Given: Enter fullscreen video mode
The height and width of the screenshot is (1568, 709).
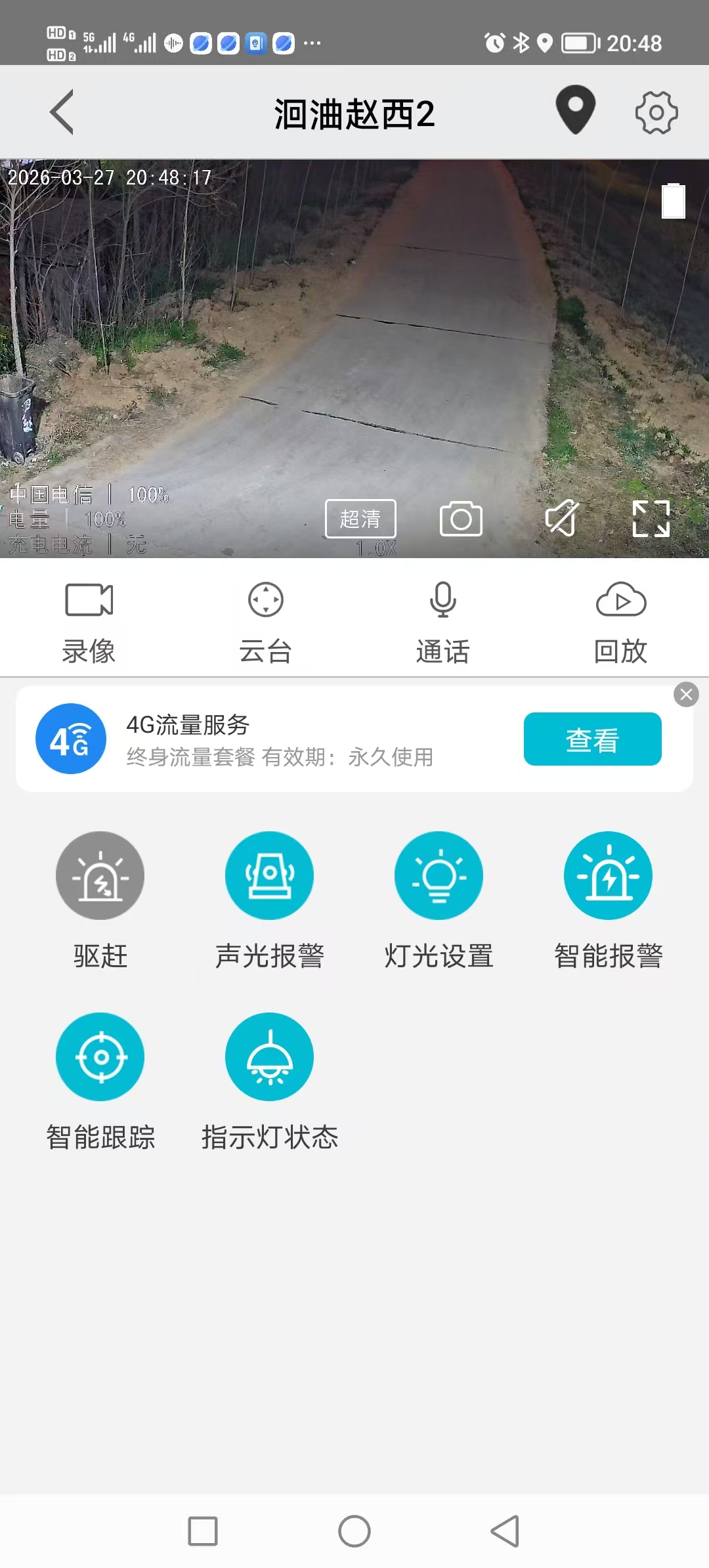Looking at the screenshot, I should point(651,519).
